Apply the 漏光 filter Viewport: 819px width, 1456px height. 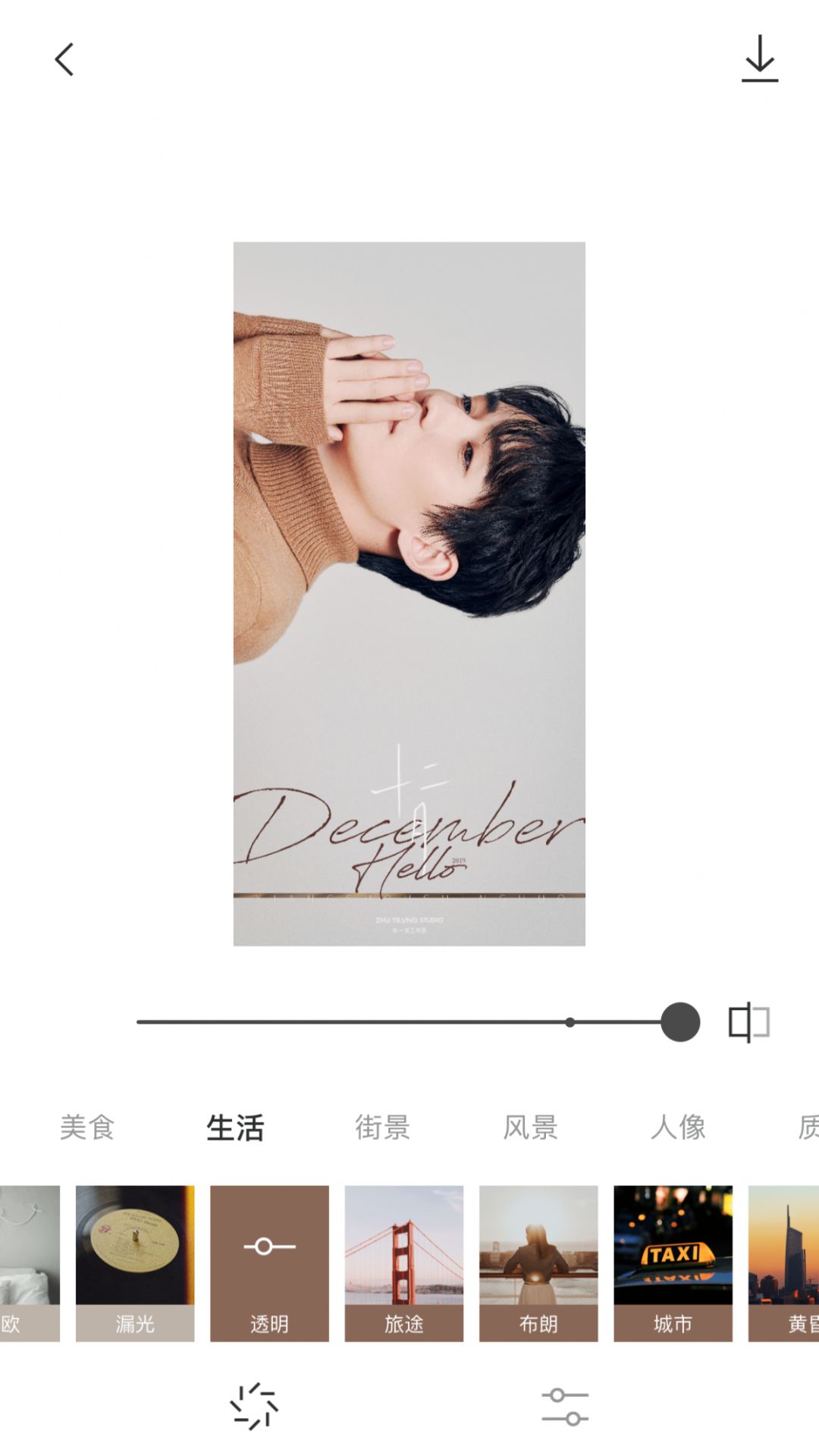coord(135,1263)
